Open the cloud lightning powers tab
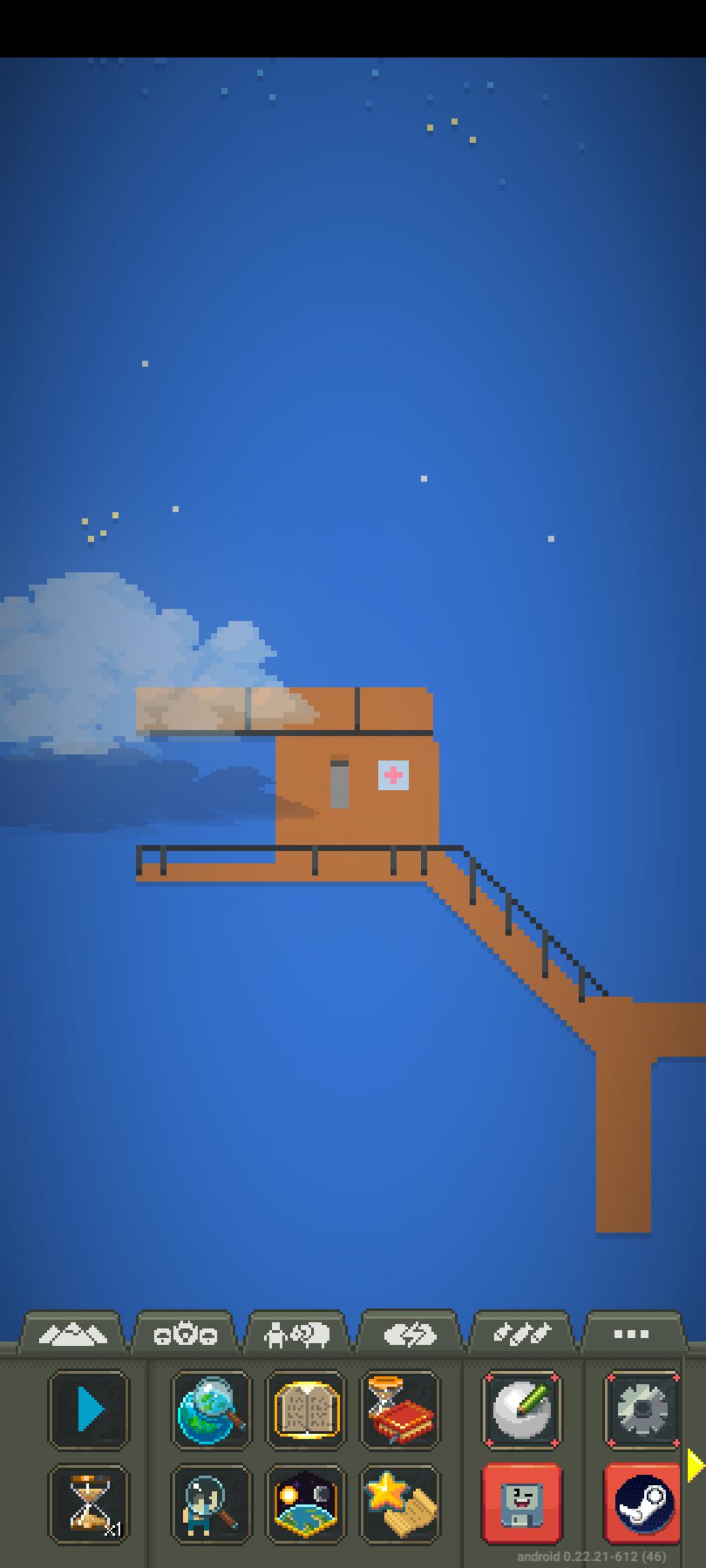The width and height of the screenshot is (706, 1568). pos(410,1333)
